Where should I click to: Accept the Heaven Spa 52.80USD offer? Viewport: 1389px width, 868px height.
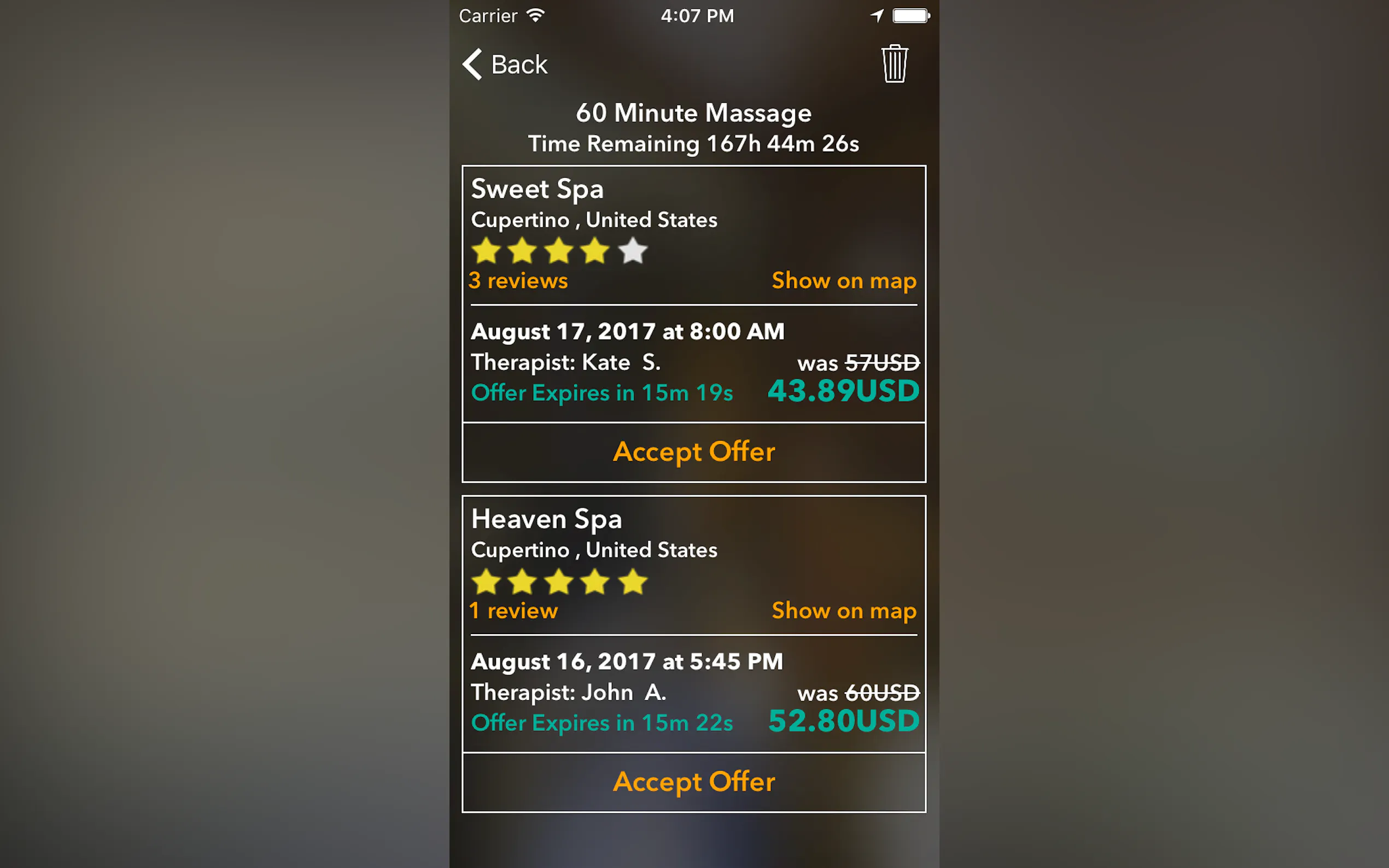693,782
